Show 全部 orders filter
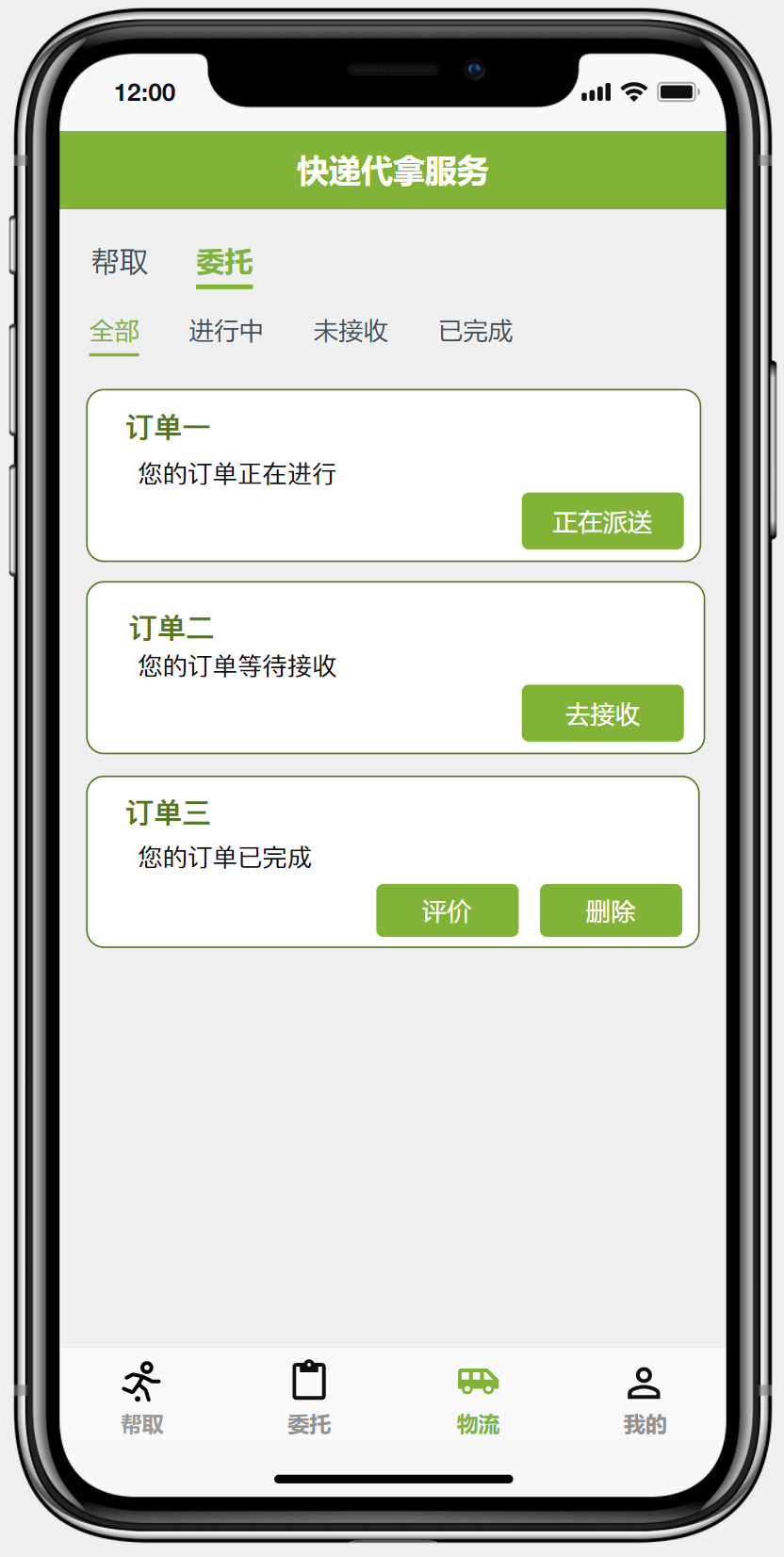The image size is (784, 1557). tap(114, 331)
